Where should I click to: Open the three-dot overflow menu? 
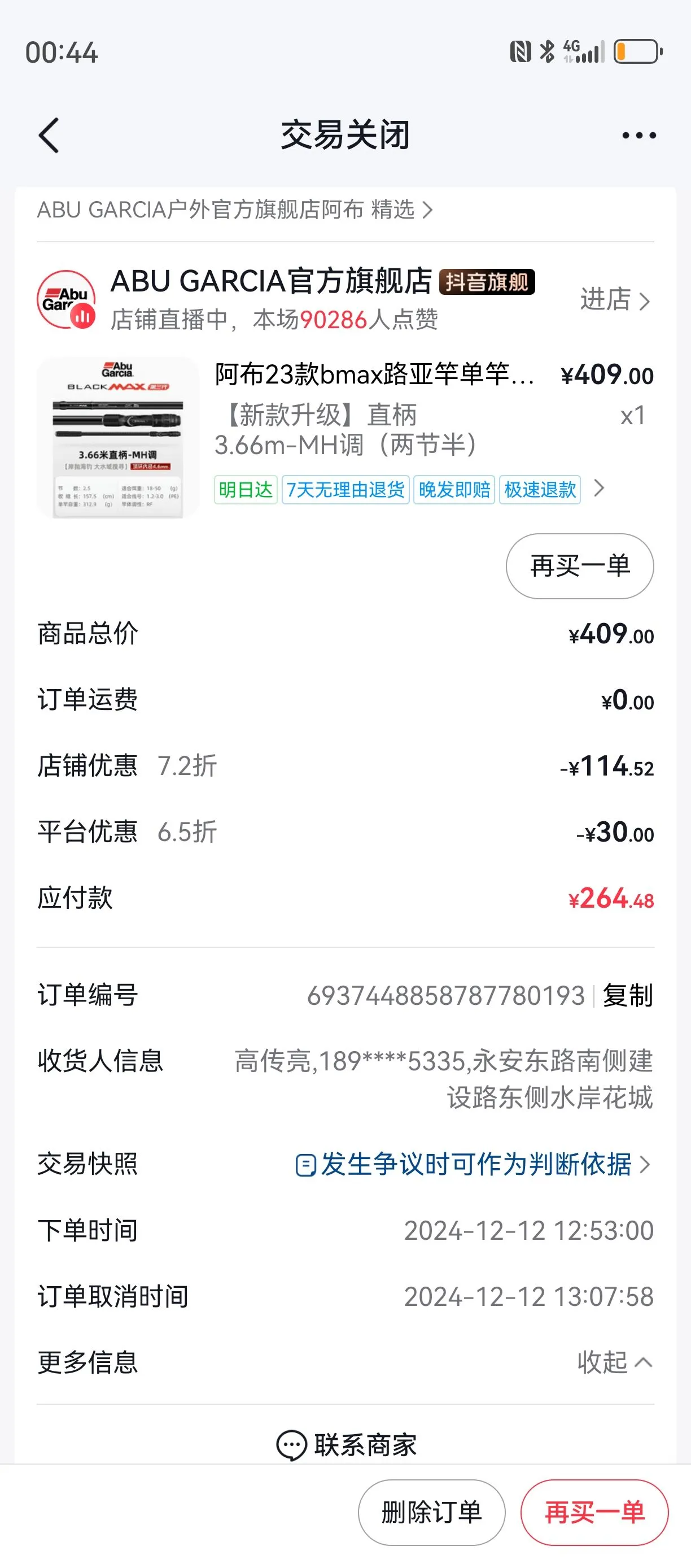point(638,135)
